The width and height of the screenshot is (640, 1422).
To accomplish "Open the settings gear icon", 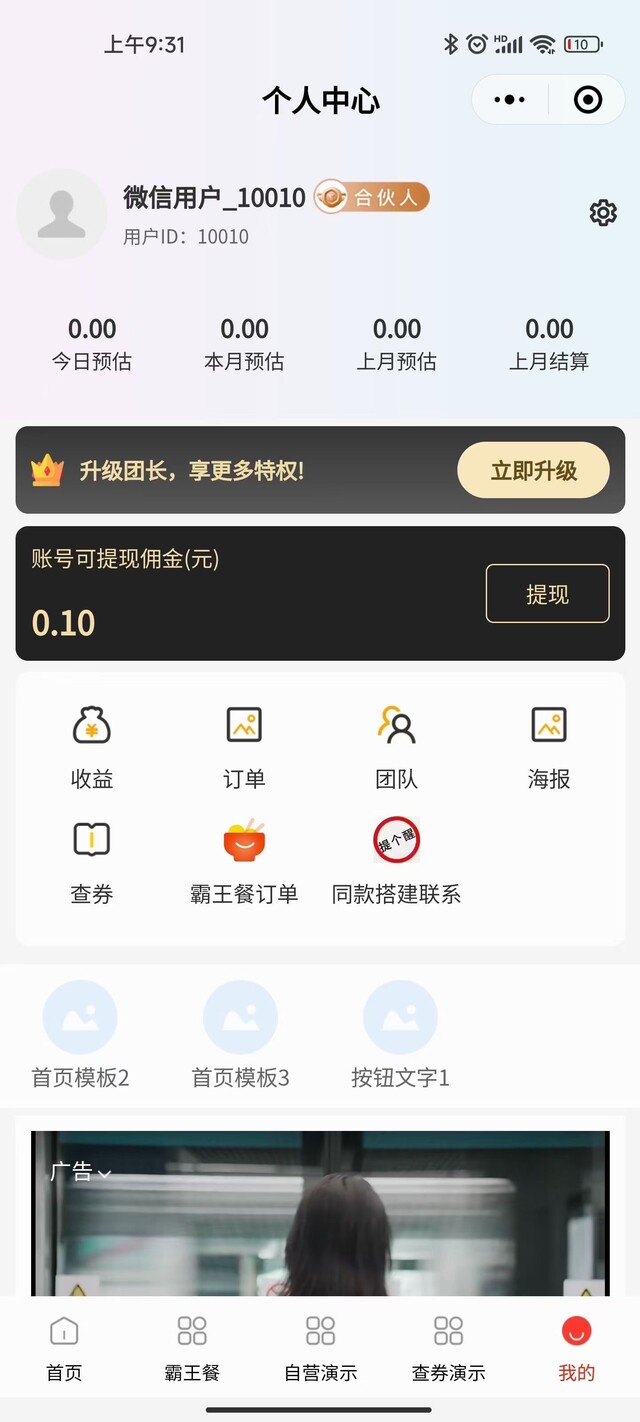I will pos(603,213).
